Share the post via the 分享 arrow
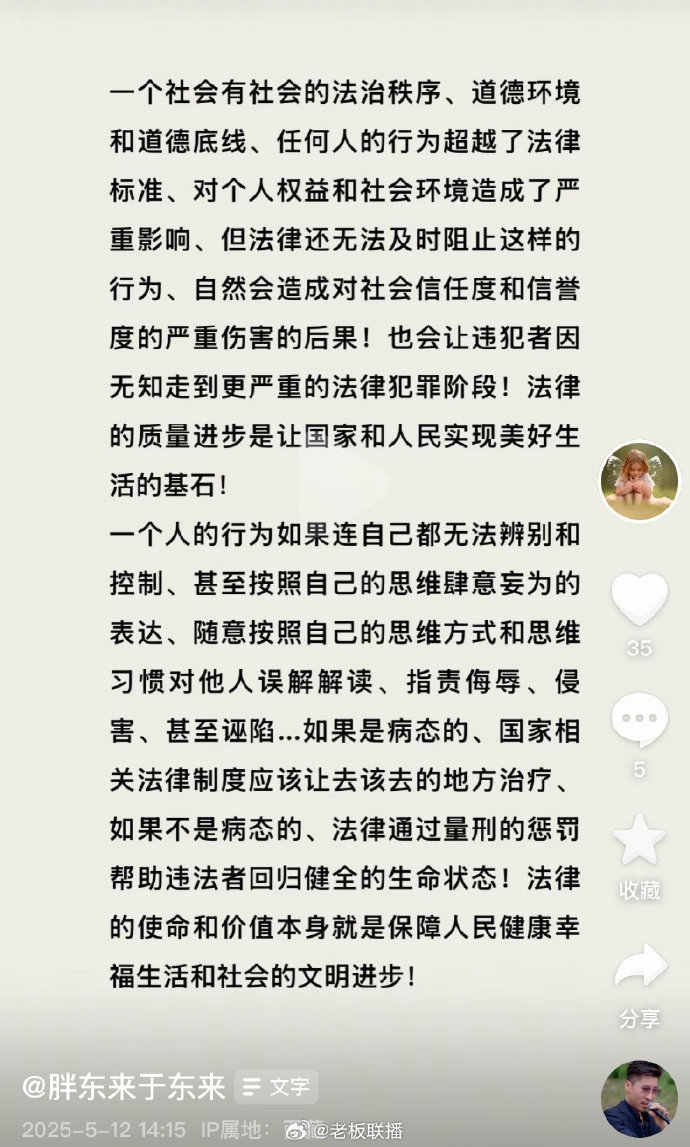Viewport: 690px width, 1147px height. [x=639, y=967]
